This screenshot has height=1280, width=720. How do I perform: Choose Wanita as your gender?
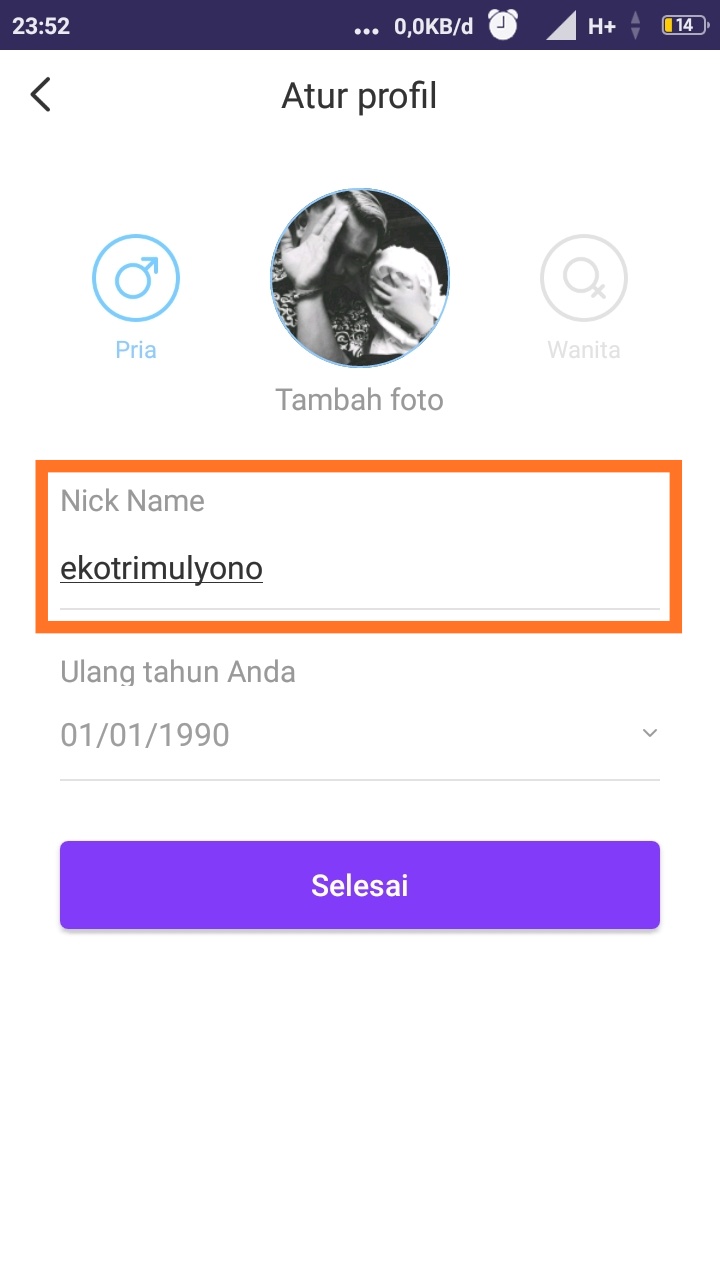tap(584, 300)
